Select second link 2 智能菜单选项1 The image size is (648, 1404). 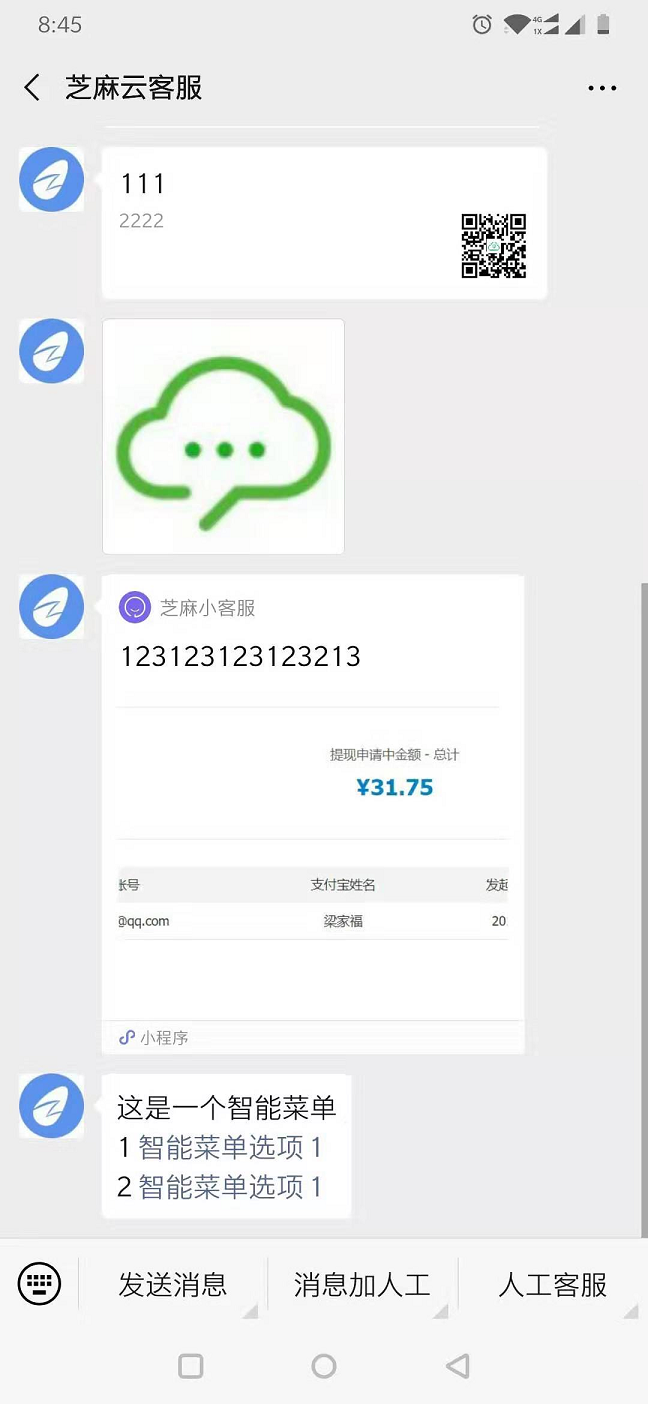[x=230, y=1187]
